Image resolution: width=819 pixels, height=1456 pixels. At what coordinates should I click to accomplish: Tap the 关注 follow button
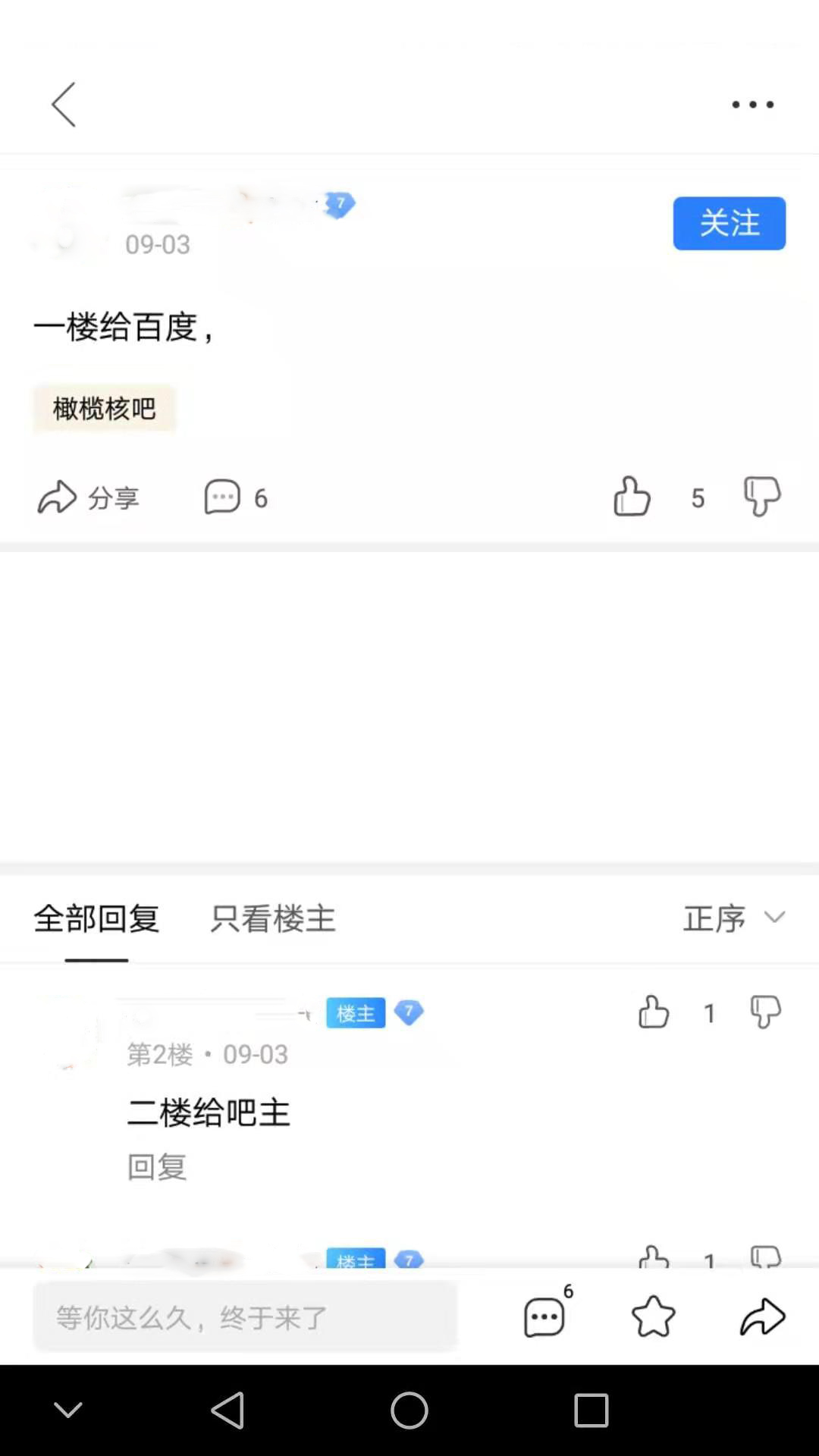pyautogui.click(x=729, y=223)
